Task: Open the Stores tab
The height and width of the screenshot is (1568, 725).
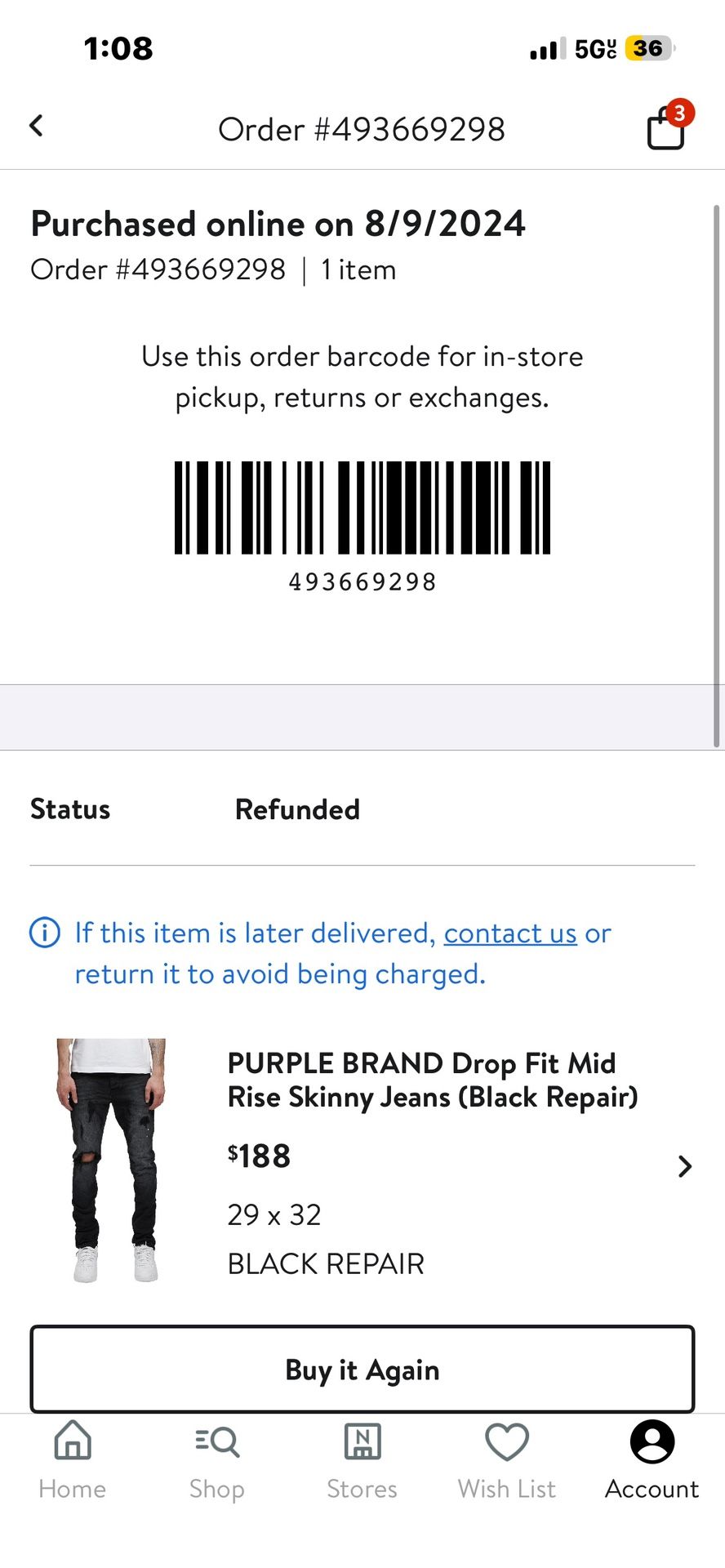Action: pyautogui.click(x=362, y=1459)
